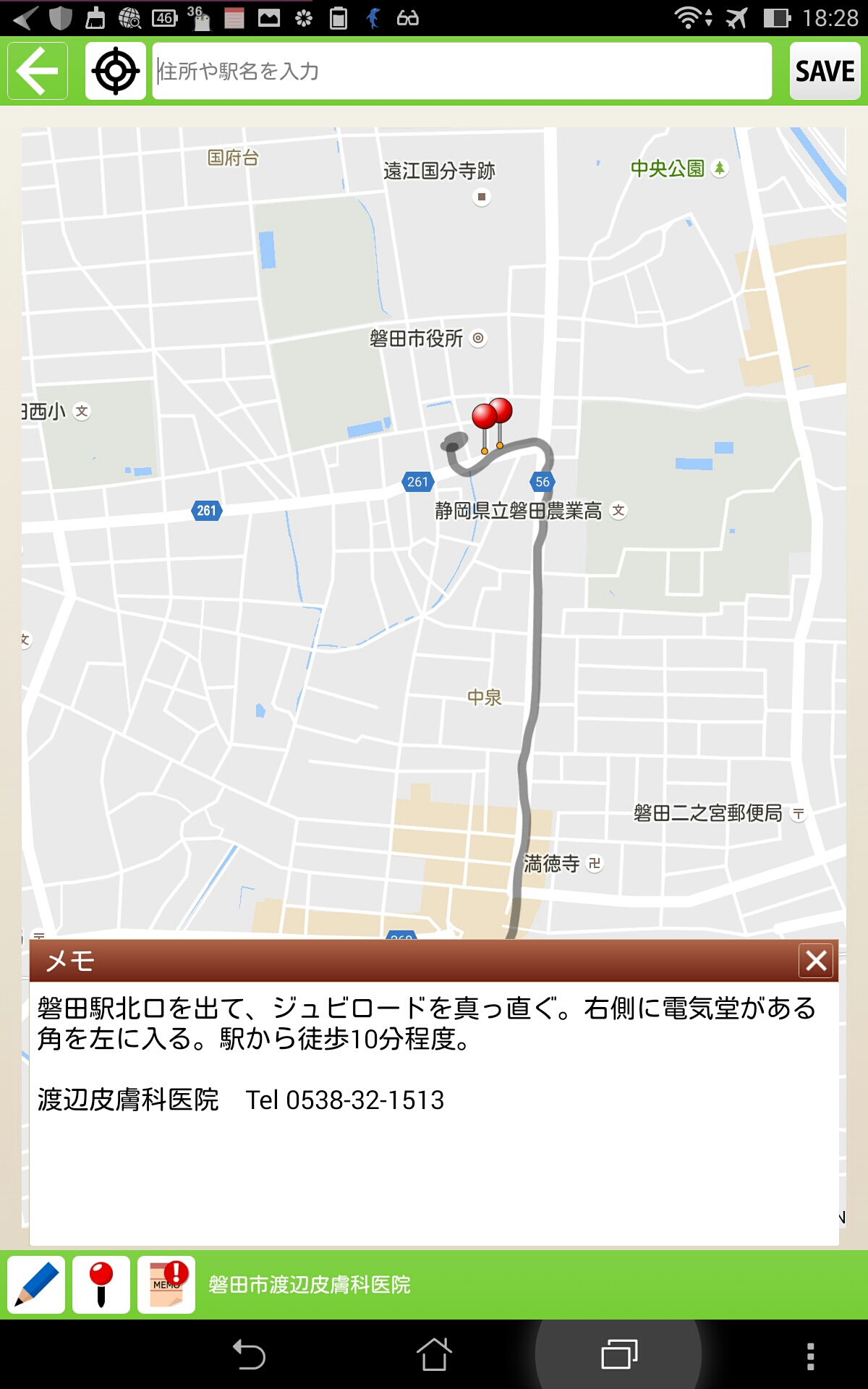Tap the SAVE button
Viewport: 868px width, 1389px height.
tap(825, 71)
